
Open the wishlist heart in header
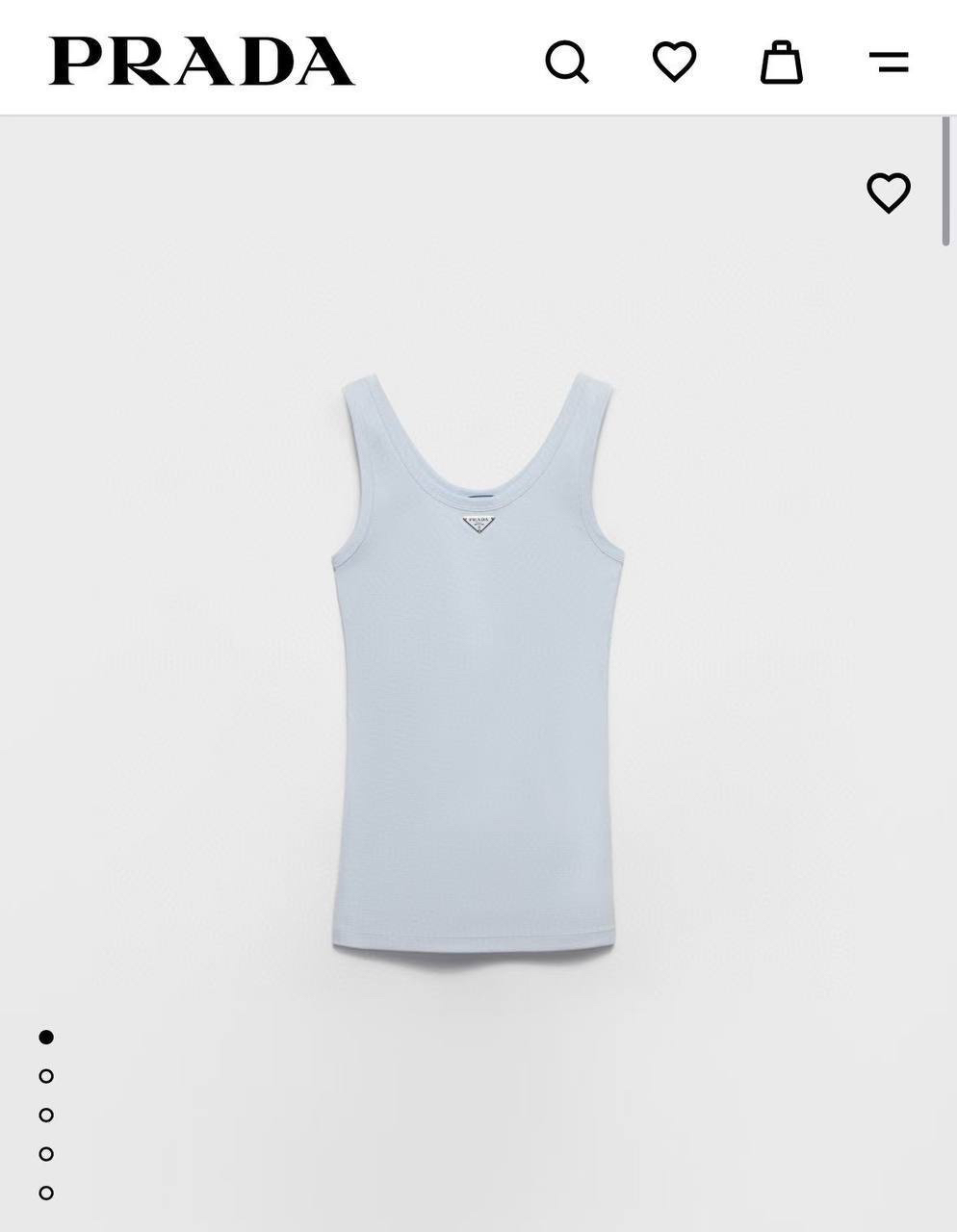[x=674, y=62]
